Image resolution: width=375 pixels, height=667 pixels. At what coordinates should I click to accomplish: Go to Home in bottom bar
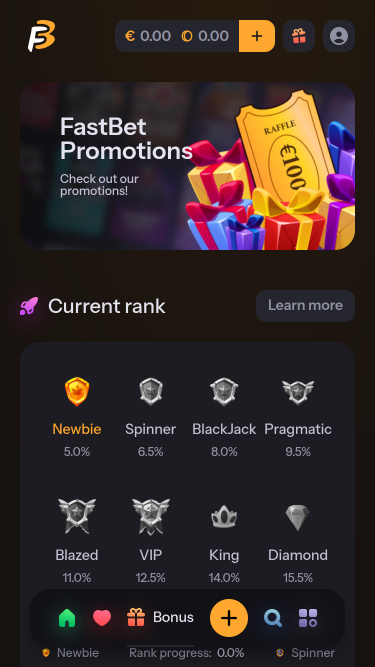67,618
